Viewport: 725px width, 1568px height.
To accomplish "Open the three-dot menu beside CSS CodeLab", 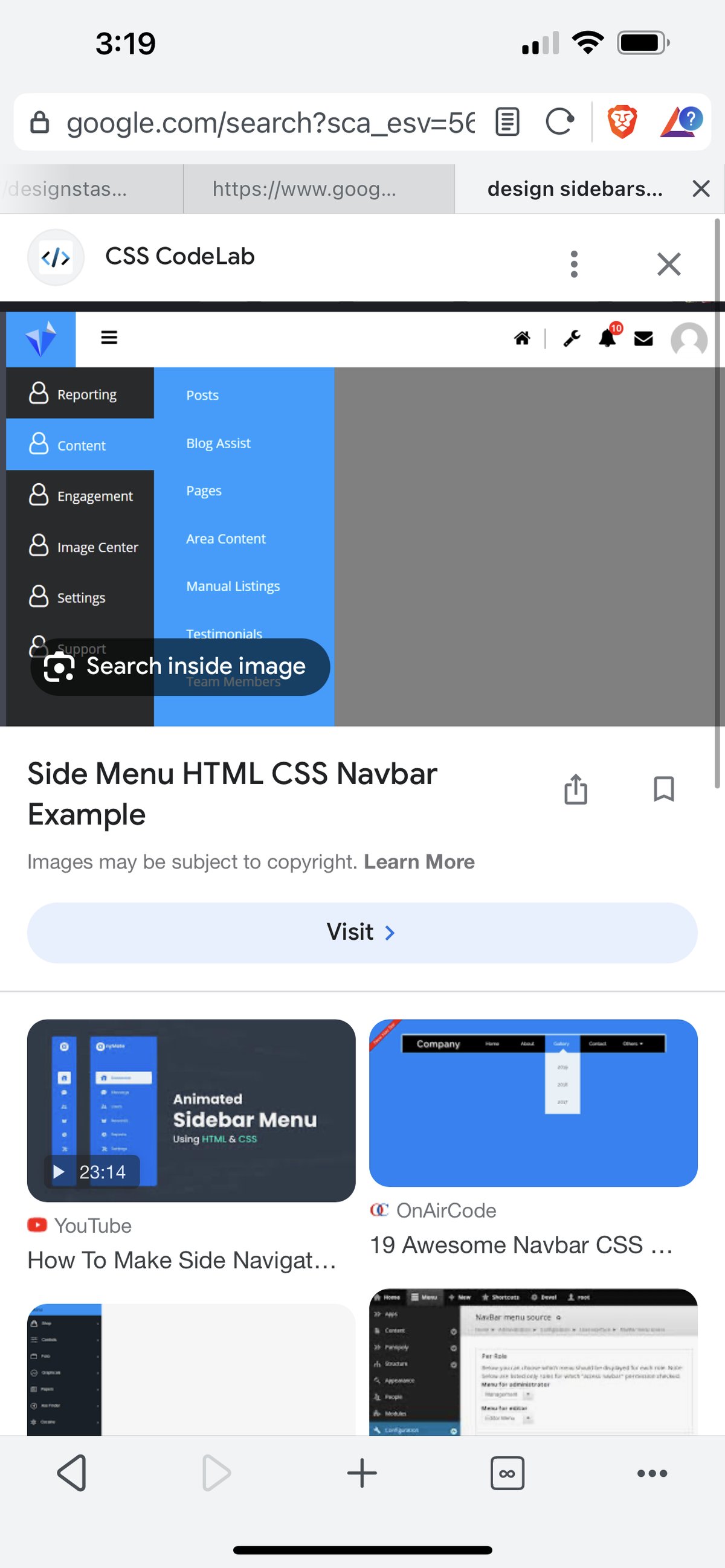I will [573, 263].
